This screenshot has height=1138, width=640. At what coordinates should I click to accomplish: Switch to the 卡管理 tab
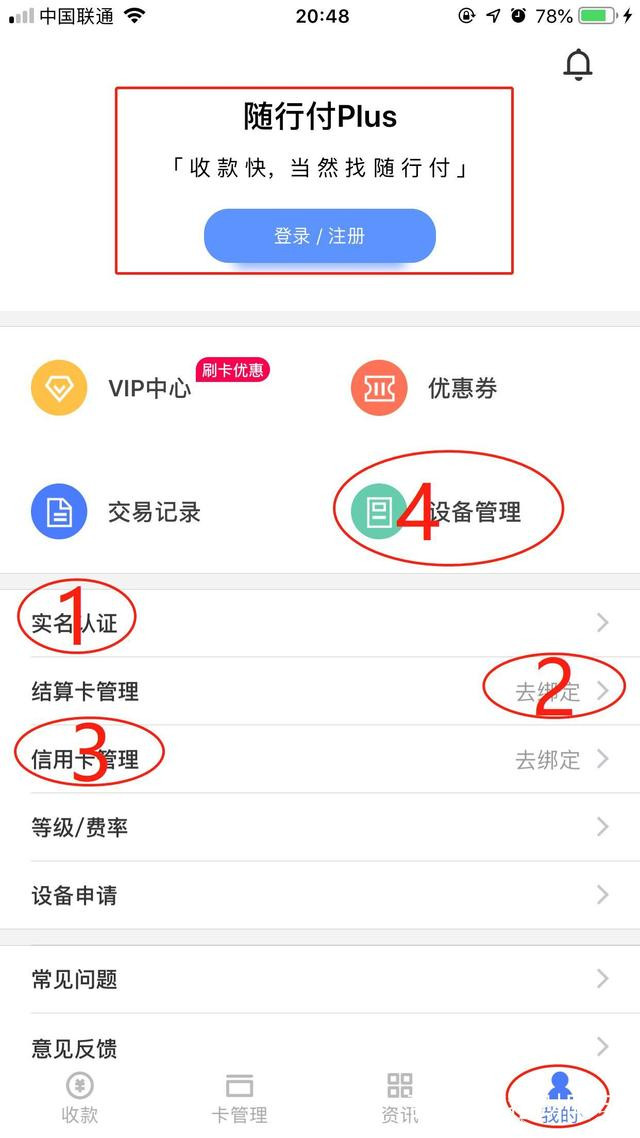click(240, 1097)
